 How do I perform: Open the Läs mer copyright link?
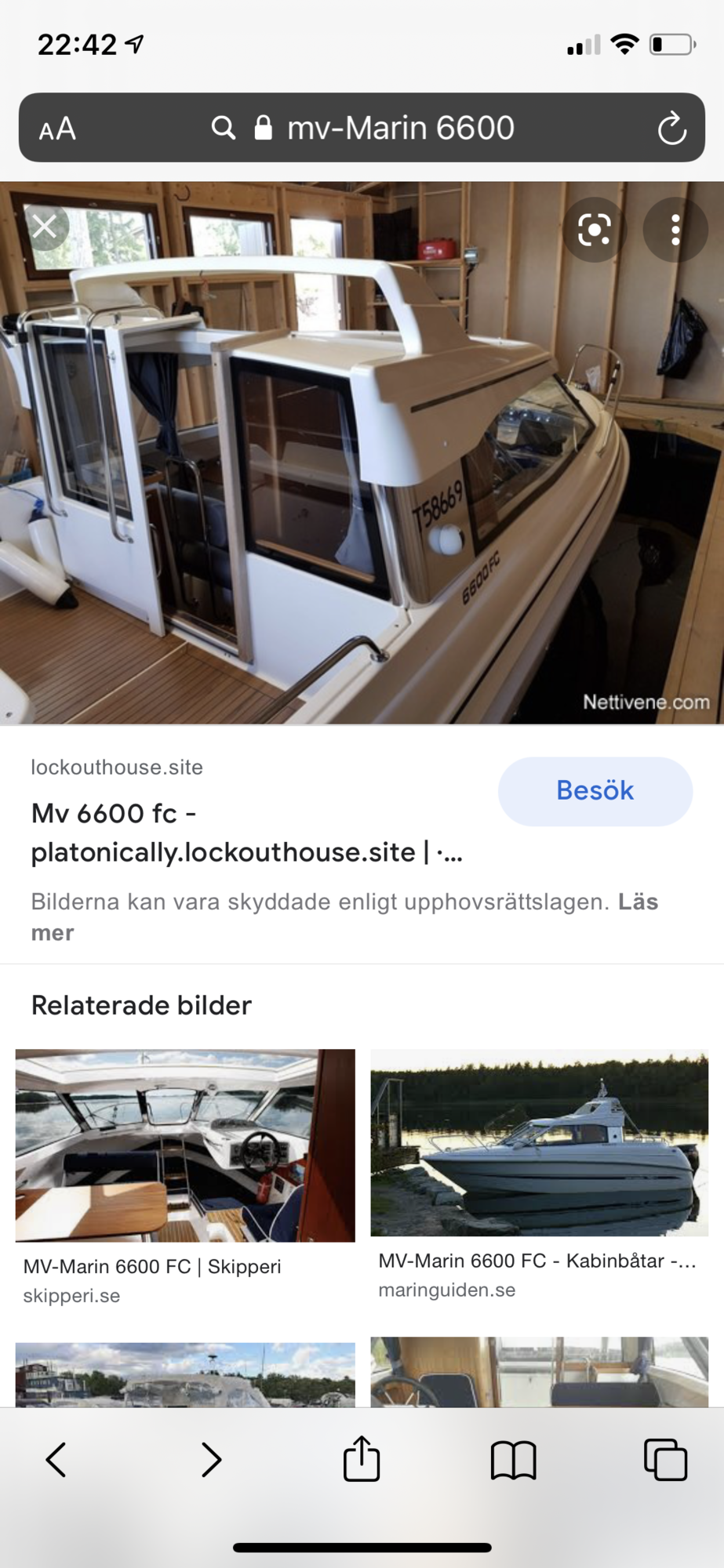coord(638,902)
